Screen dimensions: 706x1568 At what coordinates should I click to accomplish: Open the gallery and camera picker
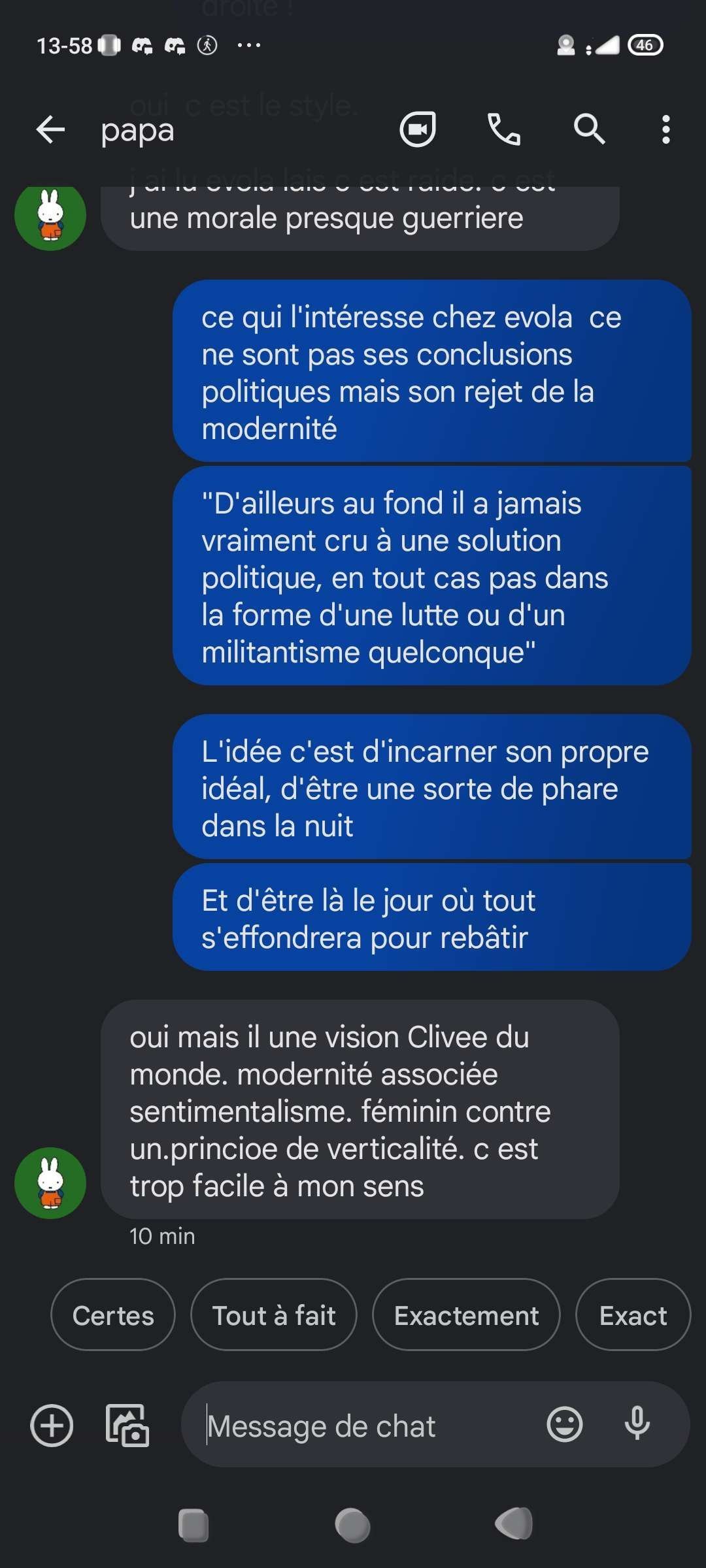(x=127, y=1425)
